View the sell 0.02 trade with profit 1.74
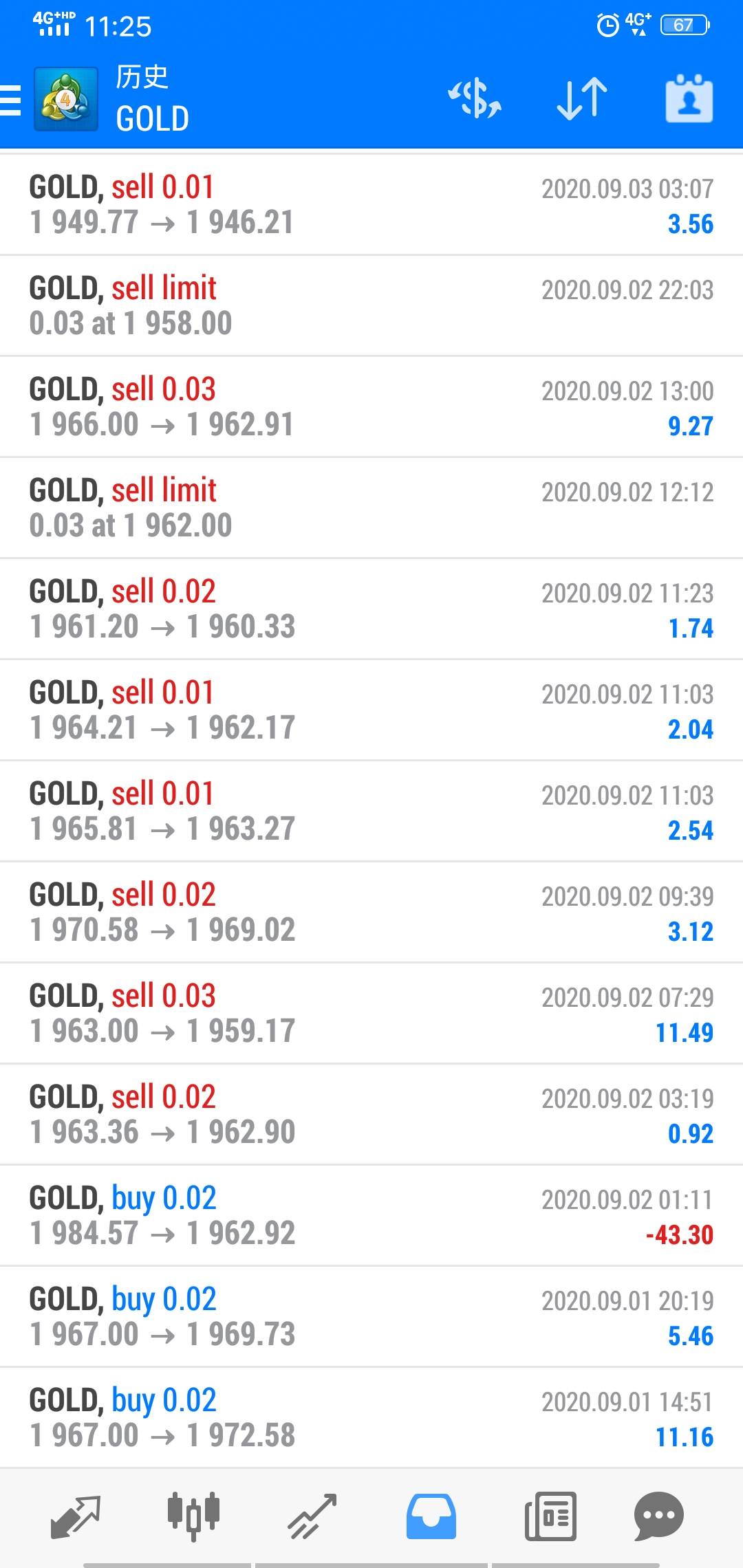Viewport: 743px width, 1568px height. pos(371,609)
